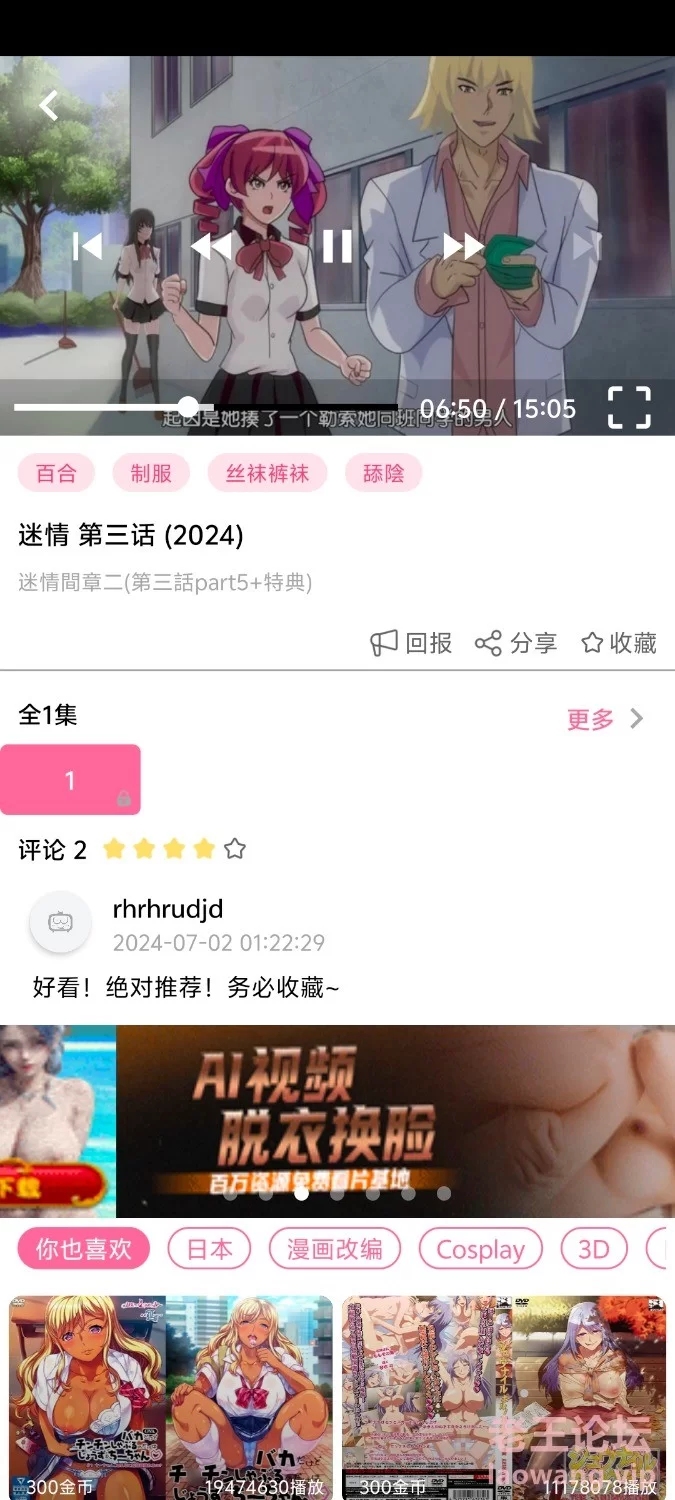This screenshot has height=1500, width=675.
Task: Select the 百合 tag chip
Action: click(56, 473)
